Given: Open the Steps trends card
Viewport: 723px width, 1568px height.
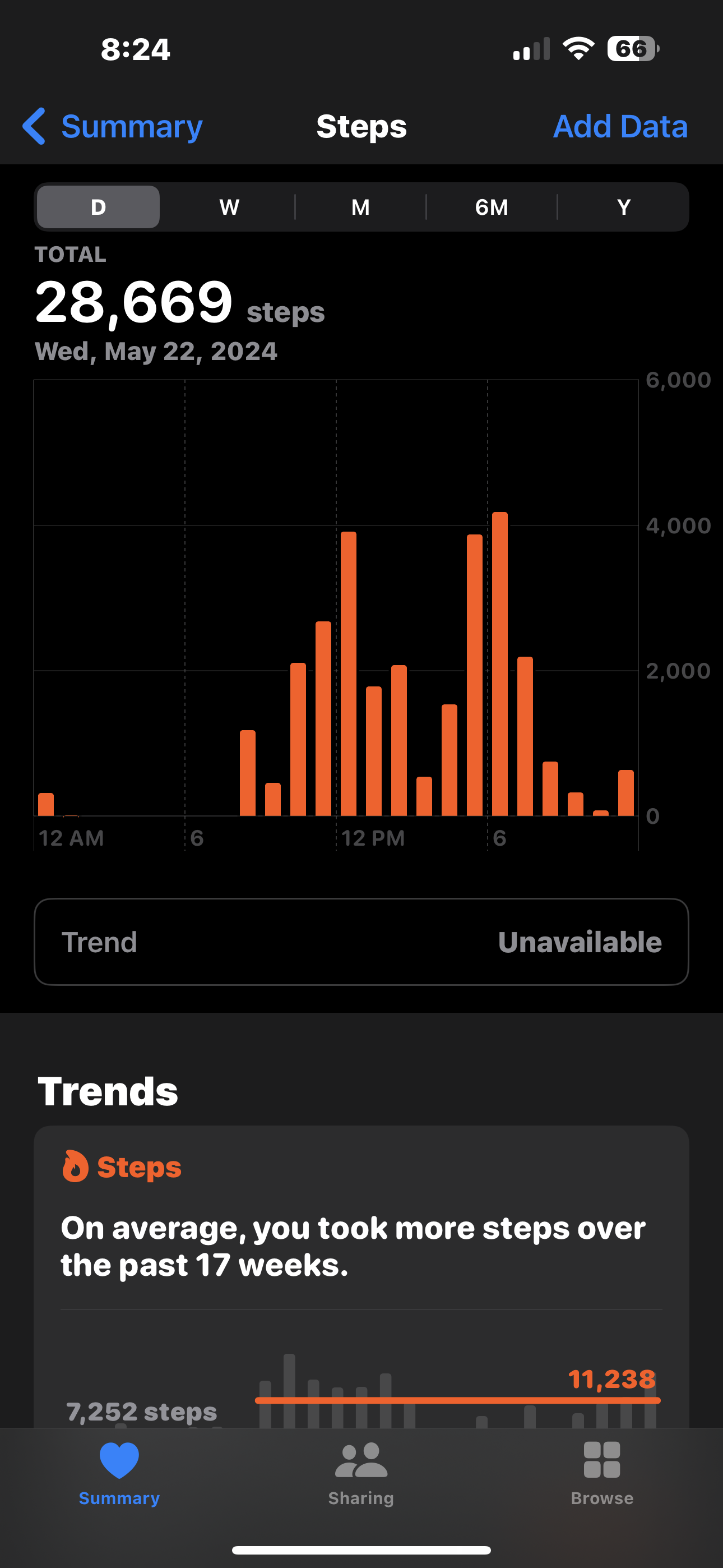Looking at the screenshot, I should (x=361, y=1276).
